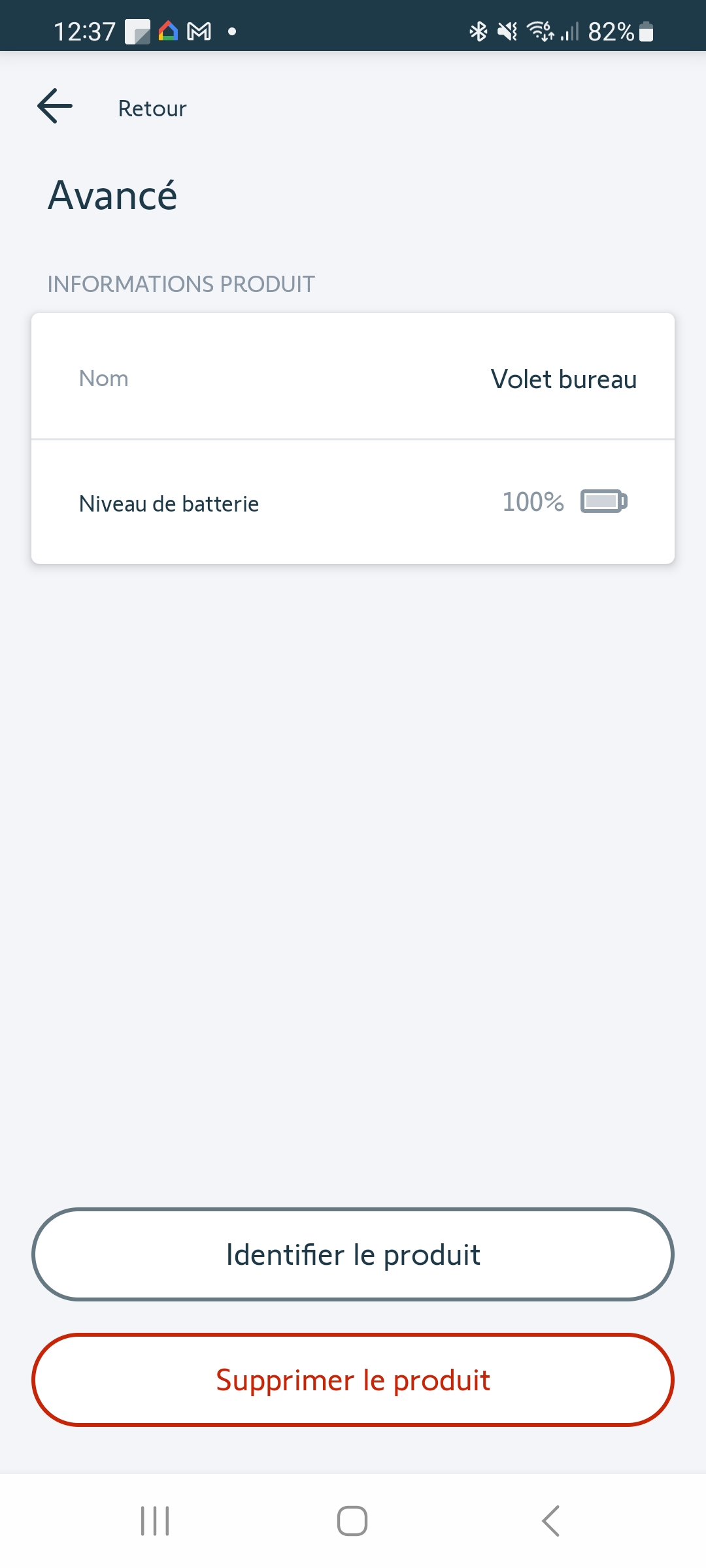Tap Identifier le produit button
Screen dimensions: 706x1568
[353, 1254]
